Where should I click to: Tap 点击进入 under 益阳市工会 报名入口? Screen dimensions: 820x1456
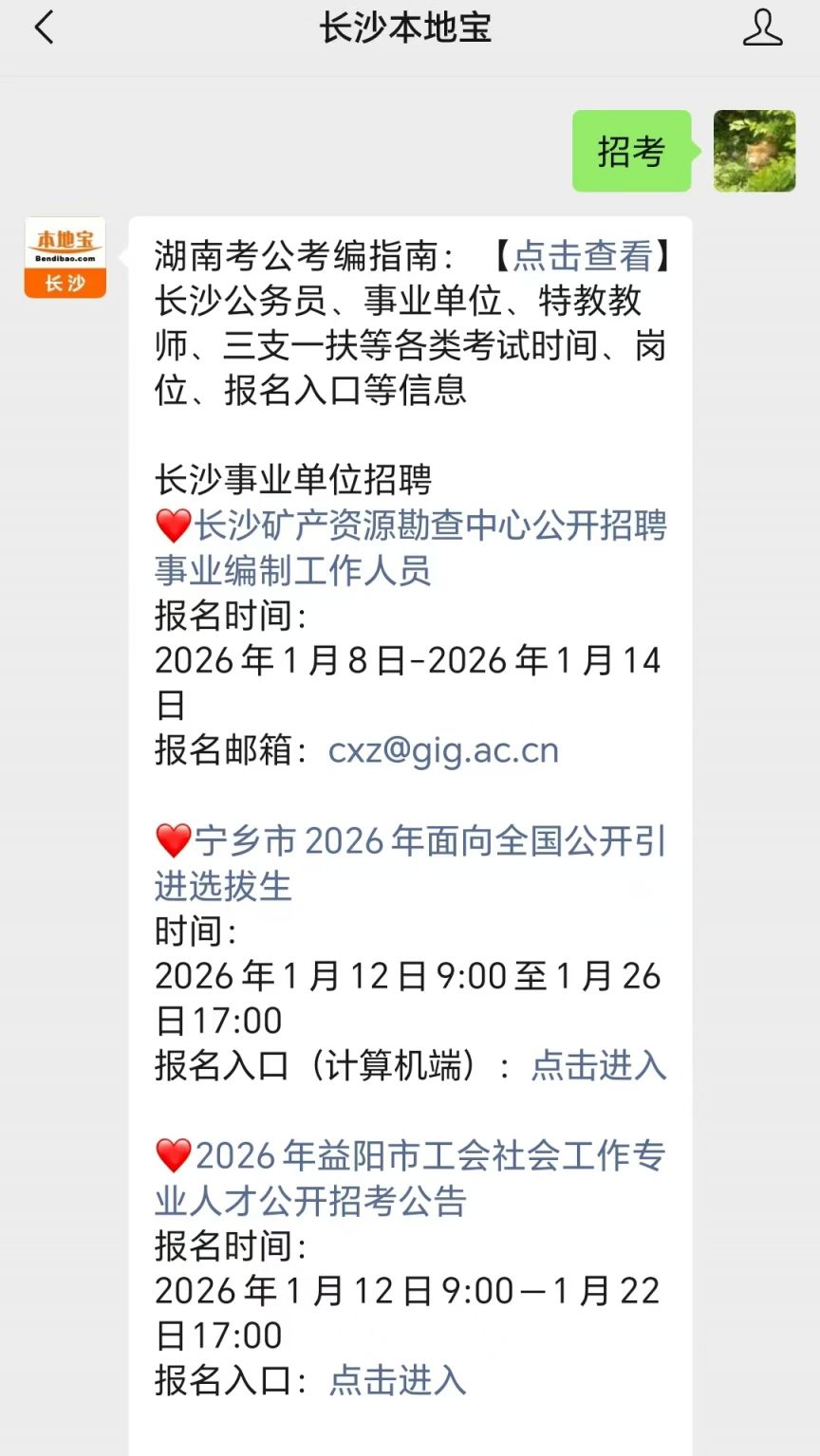(x=398, y=1381)
